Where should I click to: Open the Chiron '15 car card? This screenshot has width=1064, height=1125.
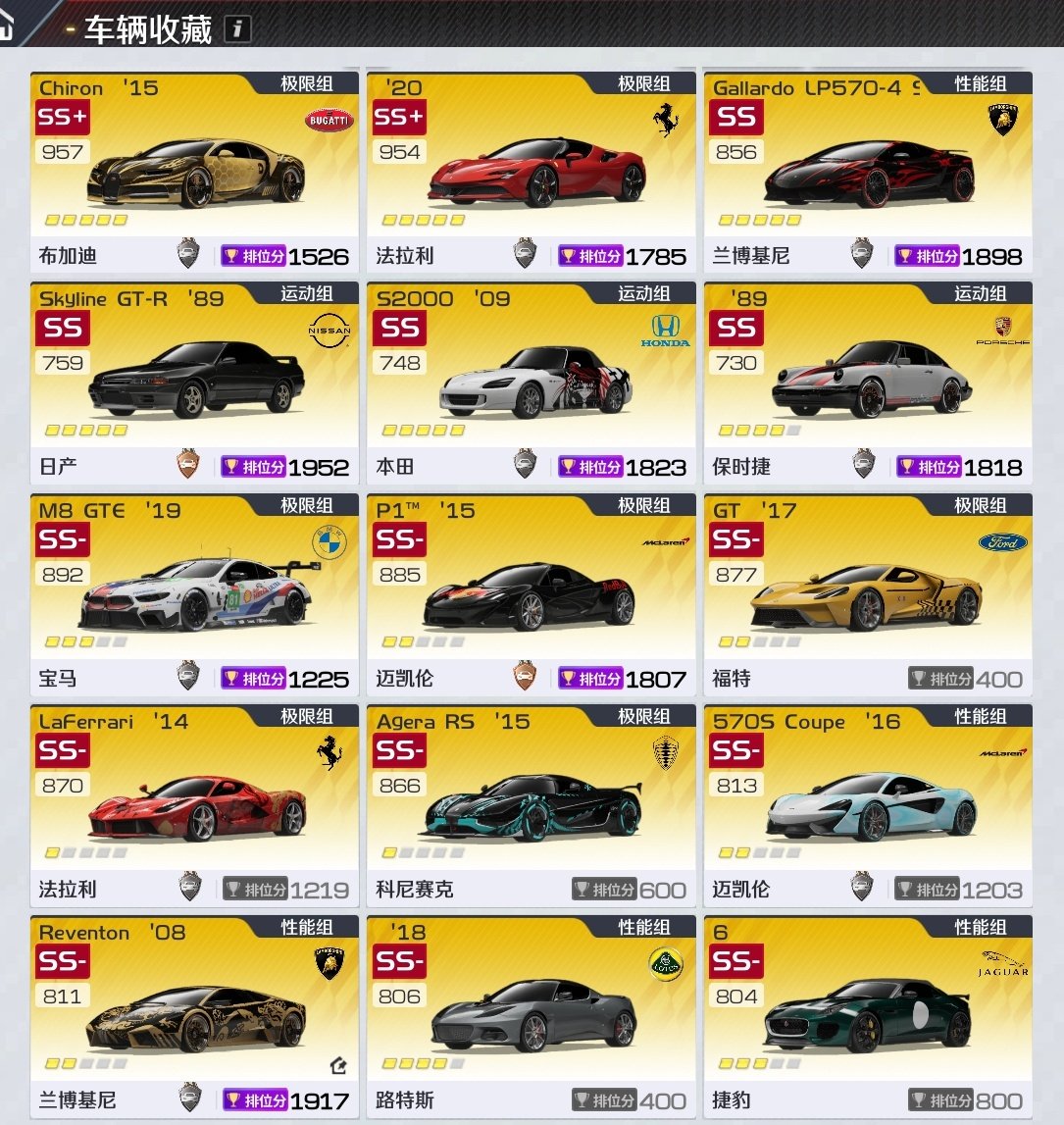pos(193,175)
